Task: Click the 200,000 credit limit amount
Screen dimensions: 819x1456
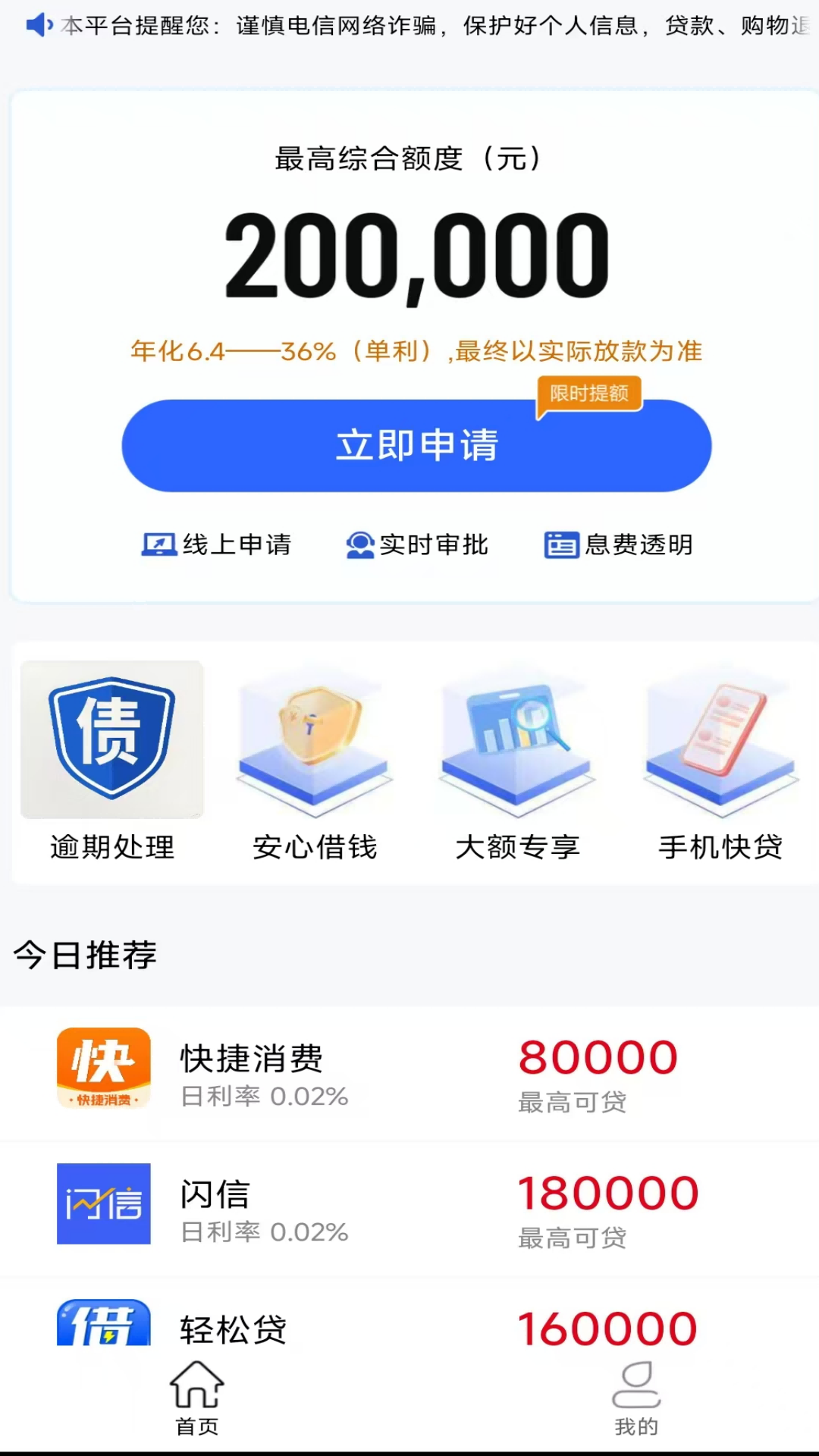Action: click(413, 254)
